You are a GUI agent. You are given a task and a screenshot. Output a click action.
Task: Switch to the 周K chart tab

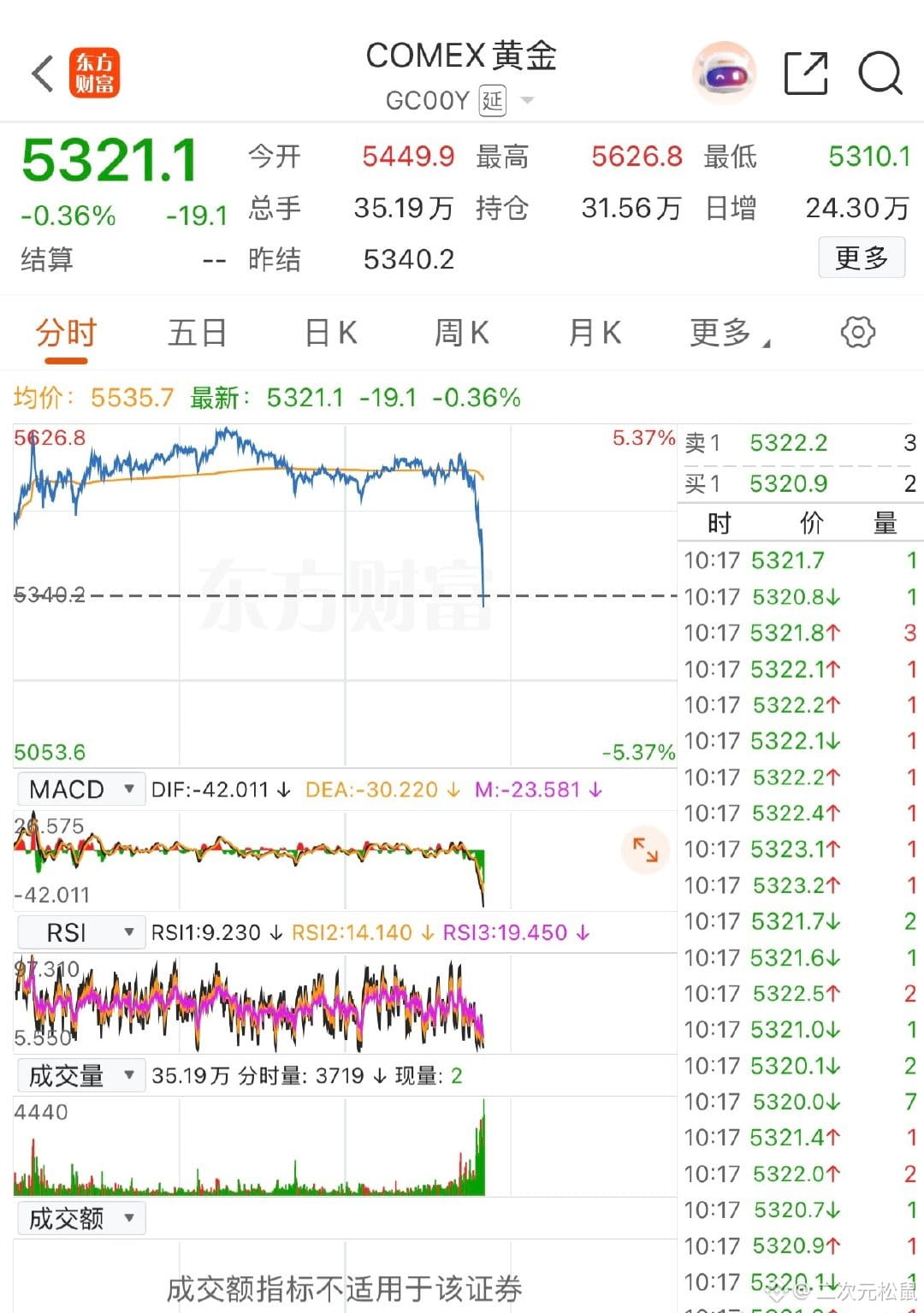pos(462,333)
